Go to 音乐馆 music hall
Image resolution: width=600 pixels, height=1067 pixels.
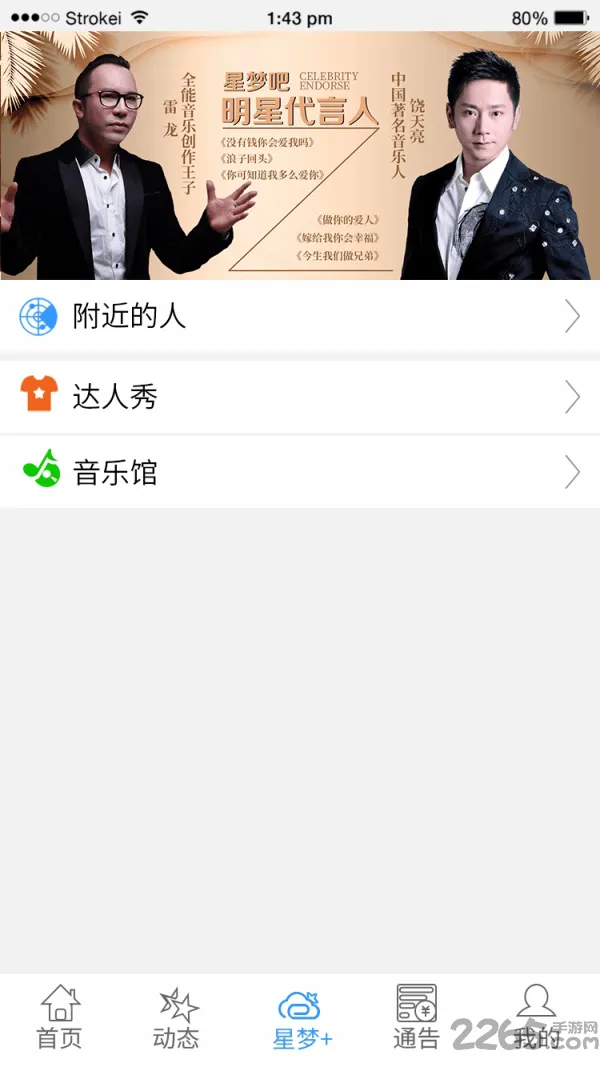(x=300, y=472)
